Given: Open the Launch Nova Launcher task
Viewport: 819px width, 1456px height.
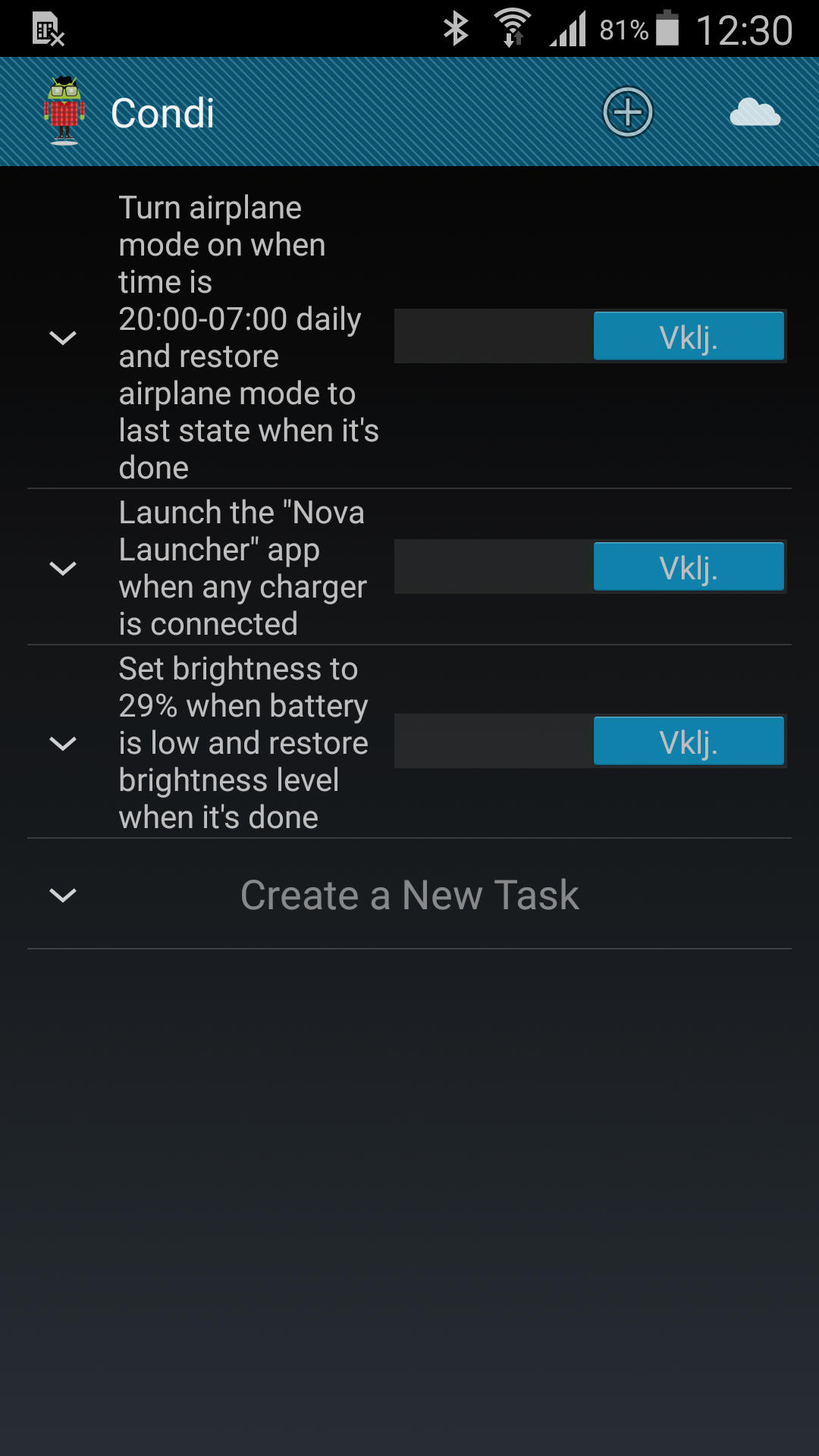Looking at the screenshot, I should [x=243, y=568].
